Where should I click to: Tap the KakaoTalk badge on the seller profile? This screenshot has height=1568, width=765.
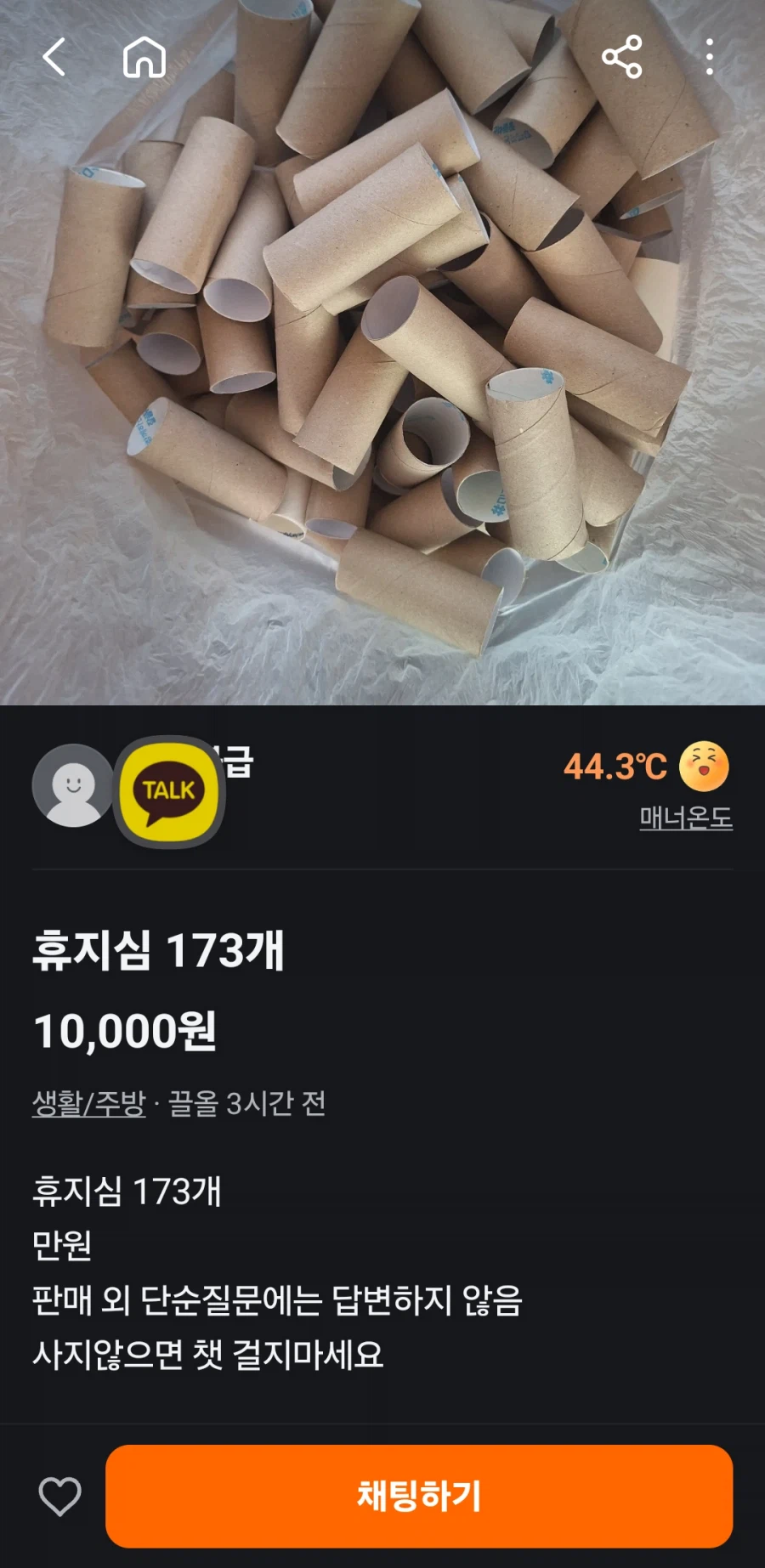coord(167,790)
